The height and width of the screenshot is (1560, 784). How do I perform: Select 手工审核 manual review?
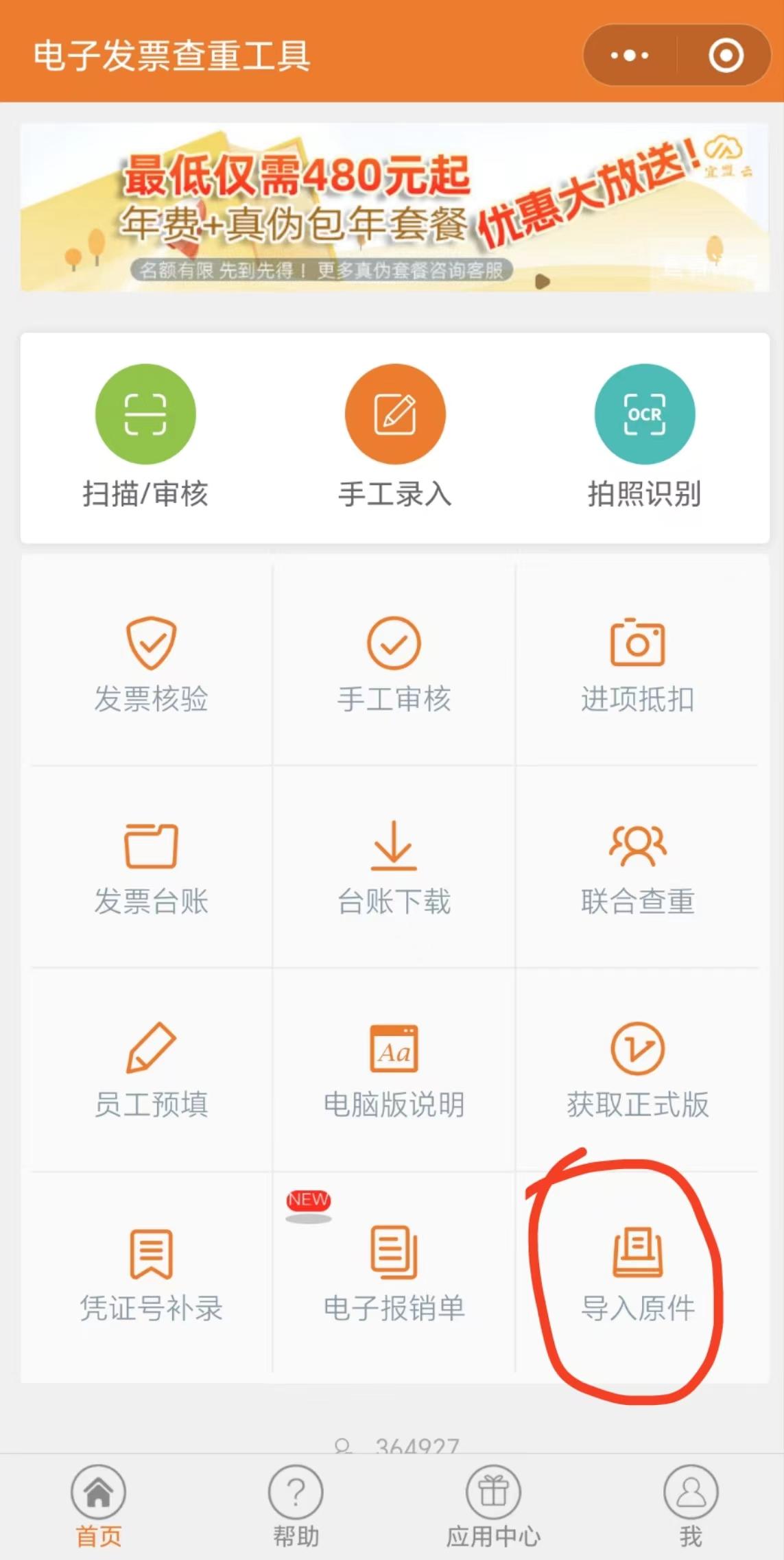click(x=394, y=662)
